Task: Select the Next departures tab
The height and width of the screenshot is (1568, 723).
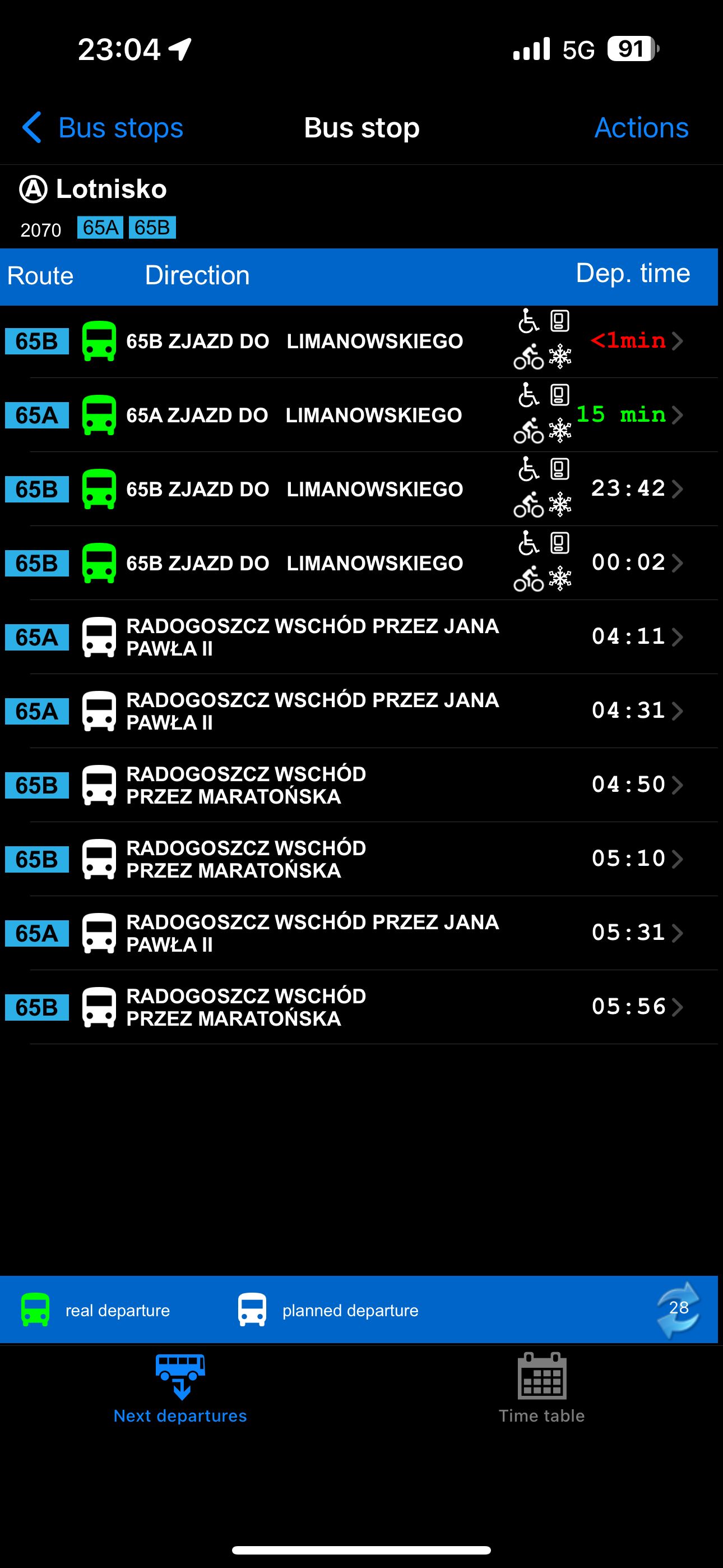Action: click(180, 1388)
